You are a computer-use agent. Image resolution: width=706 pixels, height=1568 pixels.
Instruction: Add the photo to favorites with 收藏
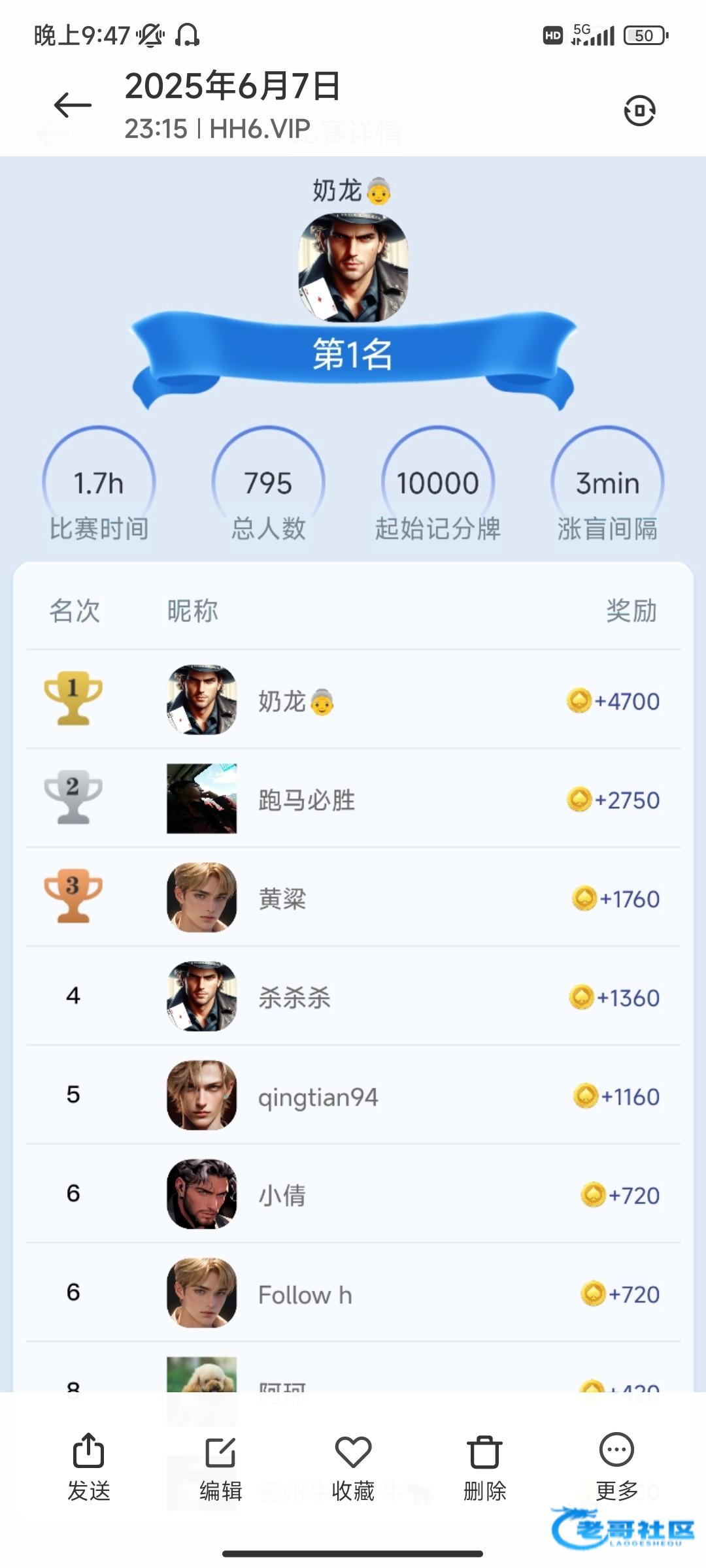coord(353,1467)
